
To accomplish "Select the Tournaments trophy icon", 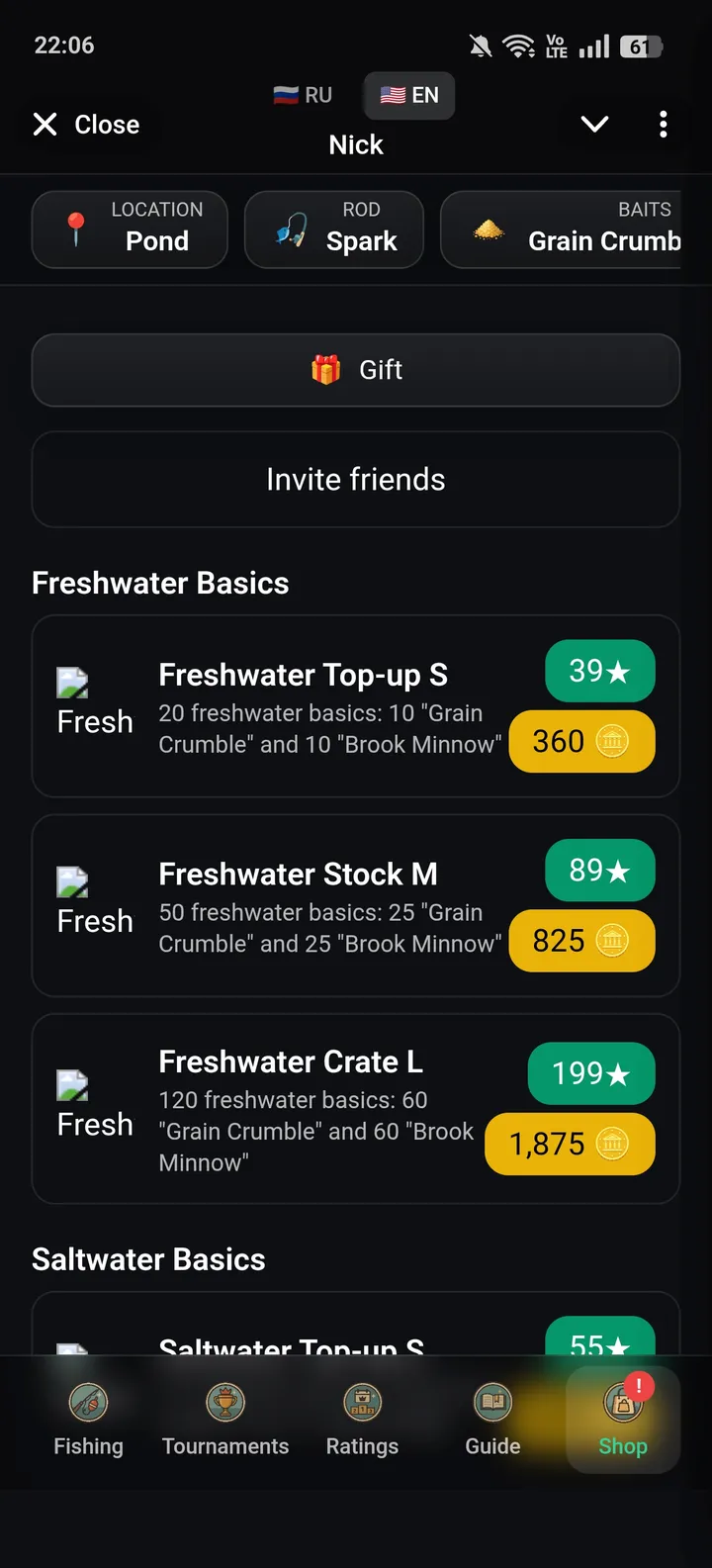I will click(225, 1402).
